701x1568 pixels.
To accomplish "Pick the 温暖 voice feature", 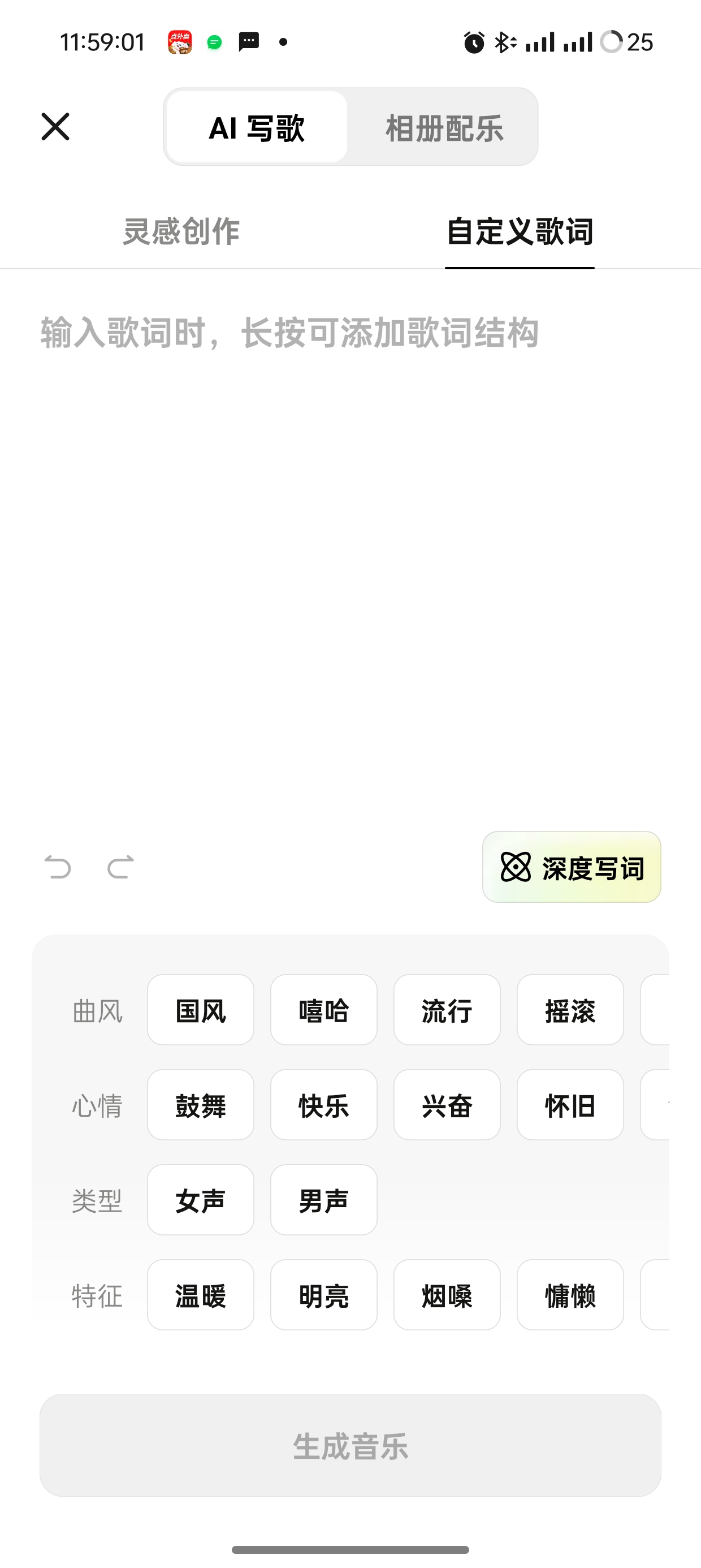I will [x=201, y=1295].
